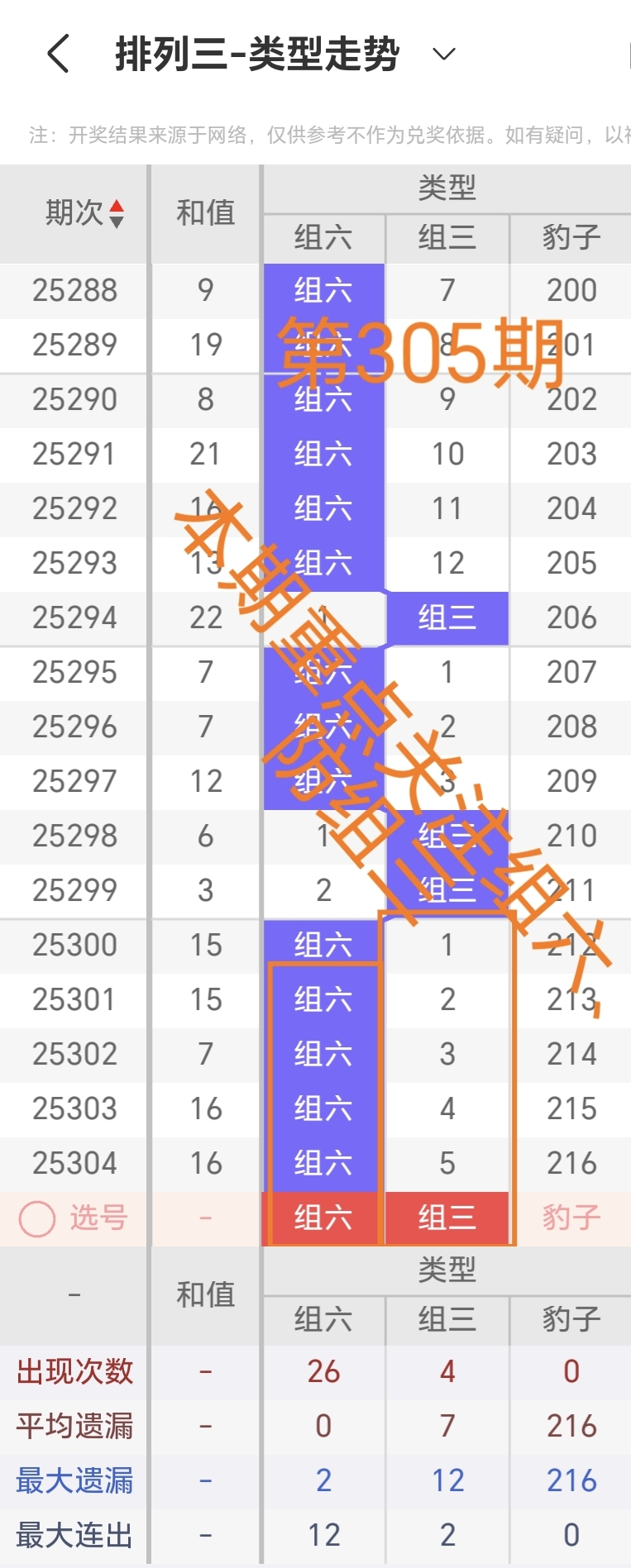Image resolution: width=631 pixels, height=1568 pixels.
Task: Click the 出现次数 statistics label
Action: 73,1370
